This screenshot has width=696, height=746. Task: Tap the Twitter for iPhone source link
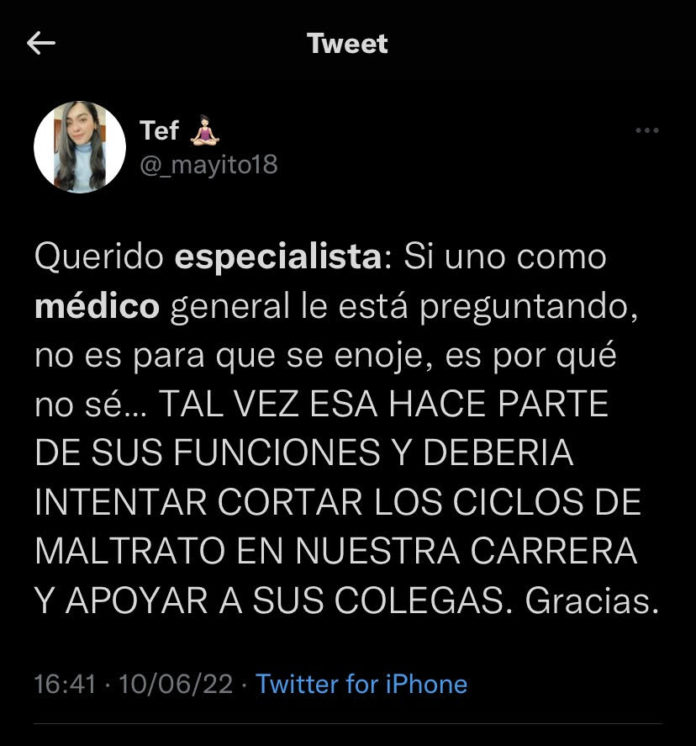tap(361, 685)
